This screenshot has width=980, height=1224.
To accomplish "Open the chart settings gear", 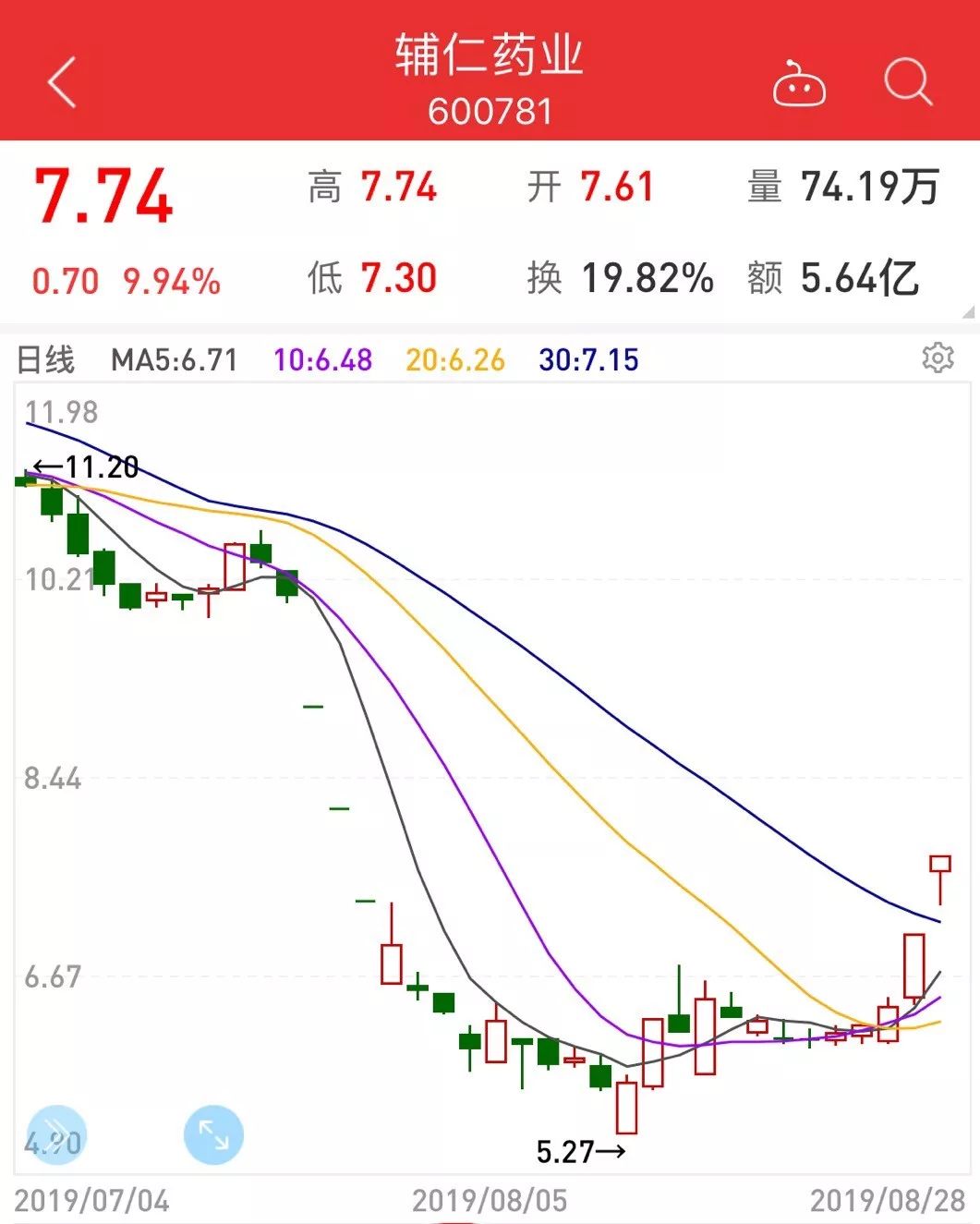I will pyautogui.click(x=938, y=358).
